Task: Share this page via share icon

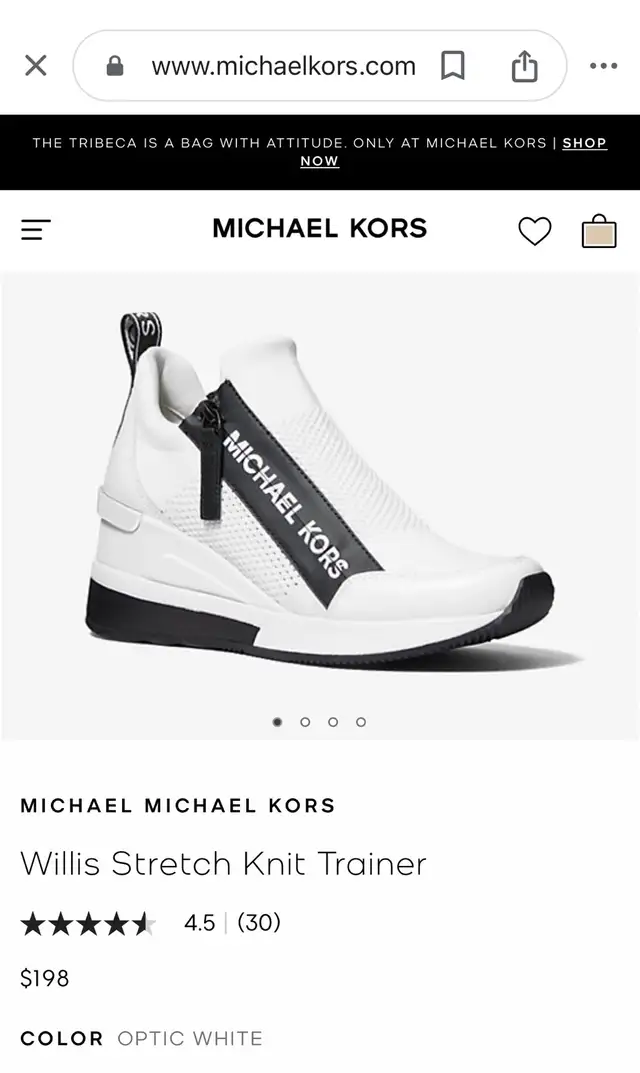Action: (525, 66)
